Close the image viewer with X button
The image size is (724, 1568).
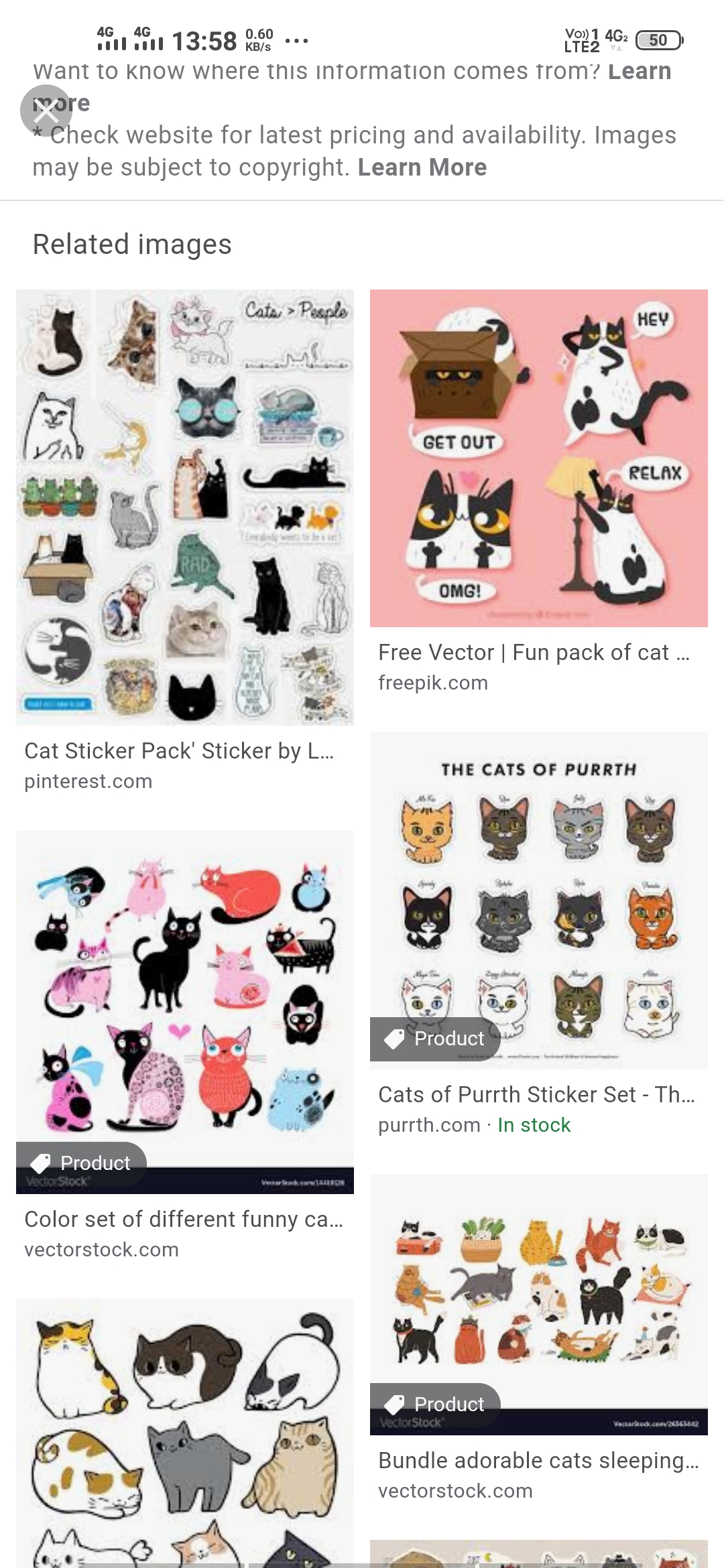click(x=46, y=111)
